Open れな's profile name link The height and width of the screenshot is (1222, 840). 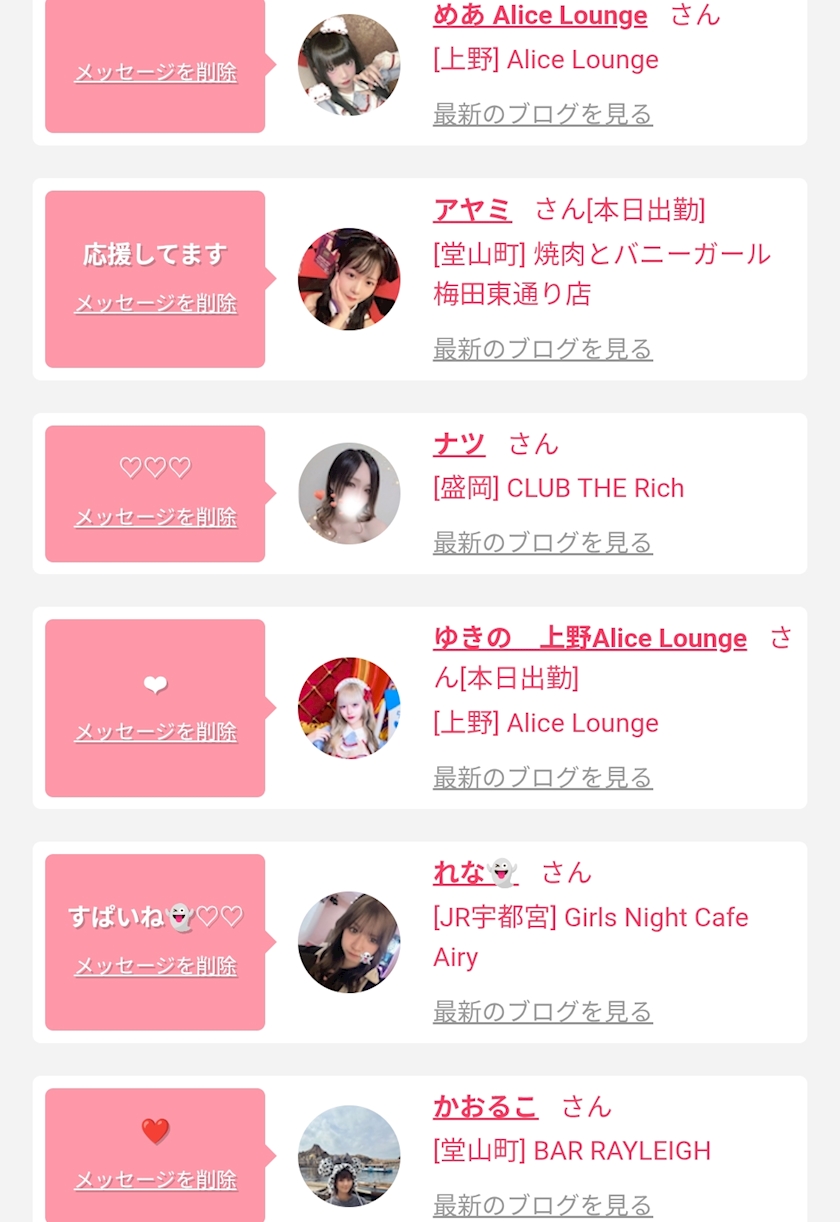pyautogui.click(x=476, y=873)
